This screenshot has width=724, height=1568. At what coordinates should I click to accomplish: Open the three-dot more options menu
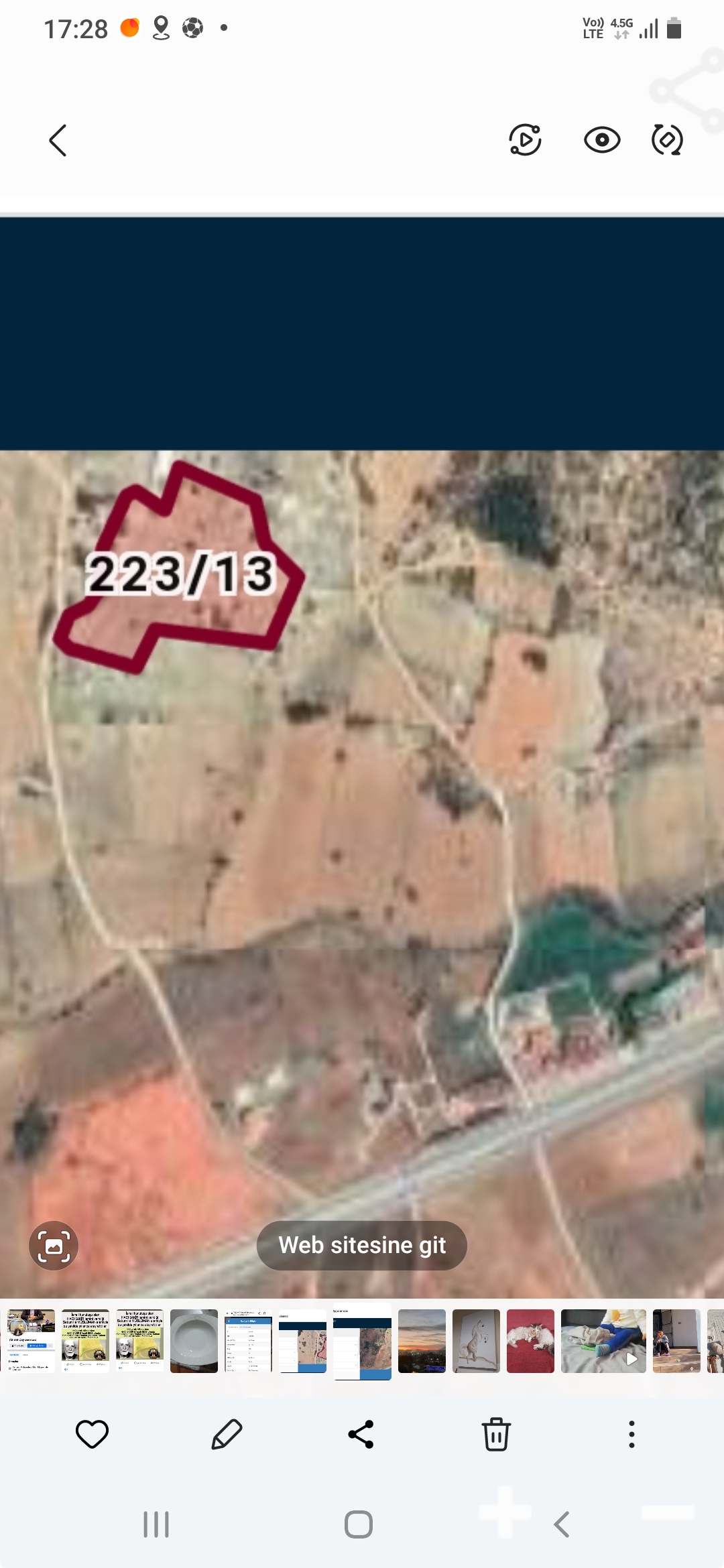631,1434
